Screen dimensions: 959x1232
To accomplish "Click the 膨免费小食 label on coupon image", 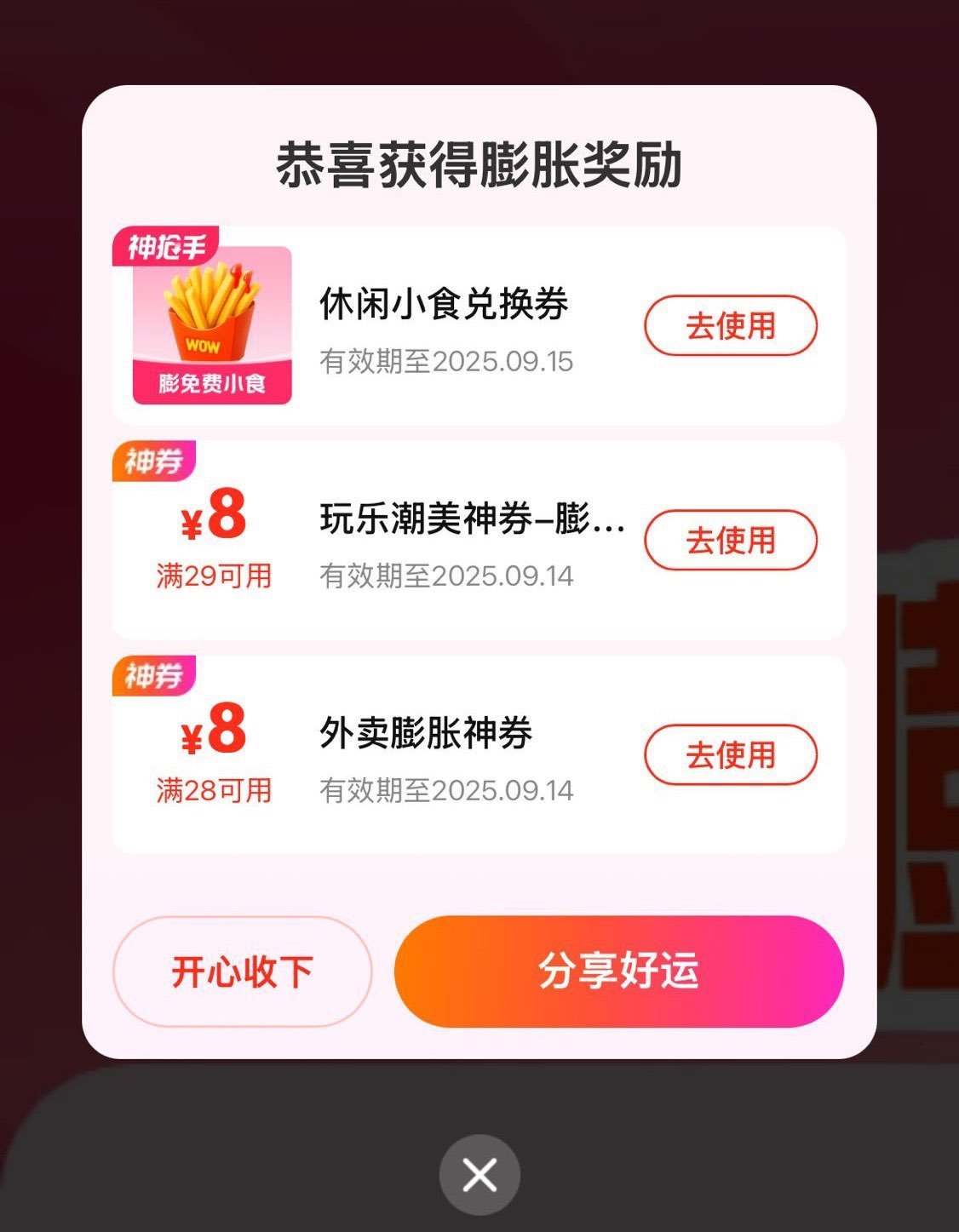I will (209, 385).
